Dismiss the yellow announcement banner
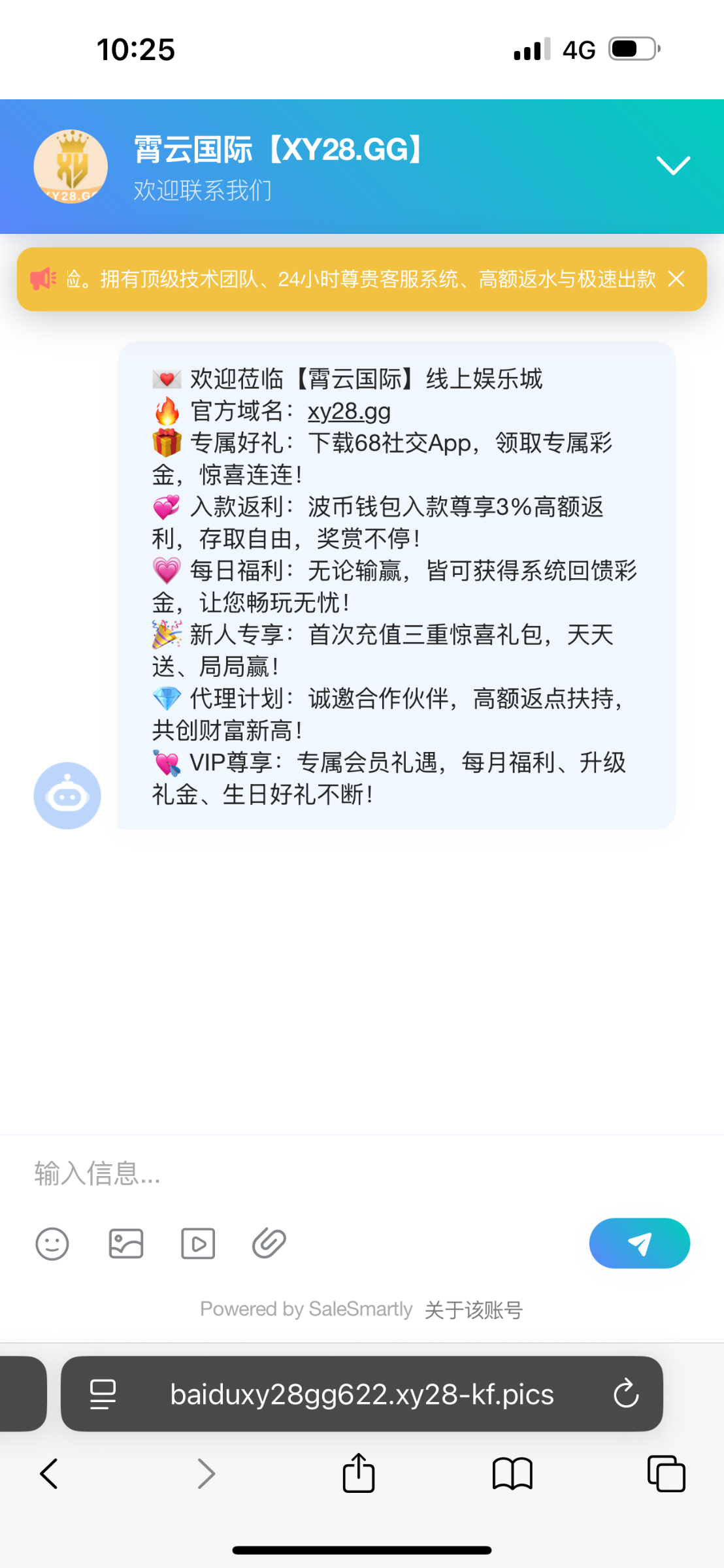The image size is (724, 1568). tap(676, 280)
